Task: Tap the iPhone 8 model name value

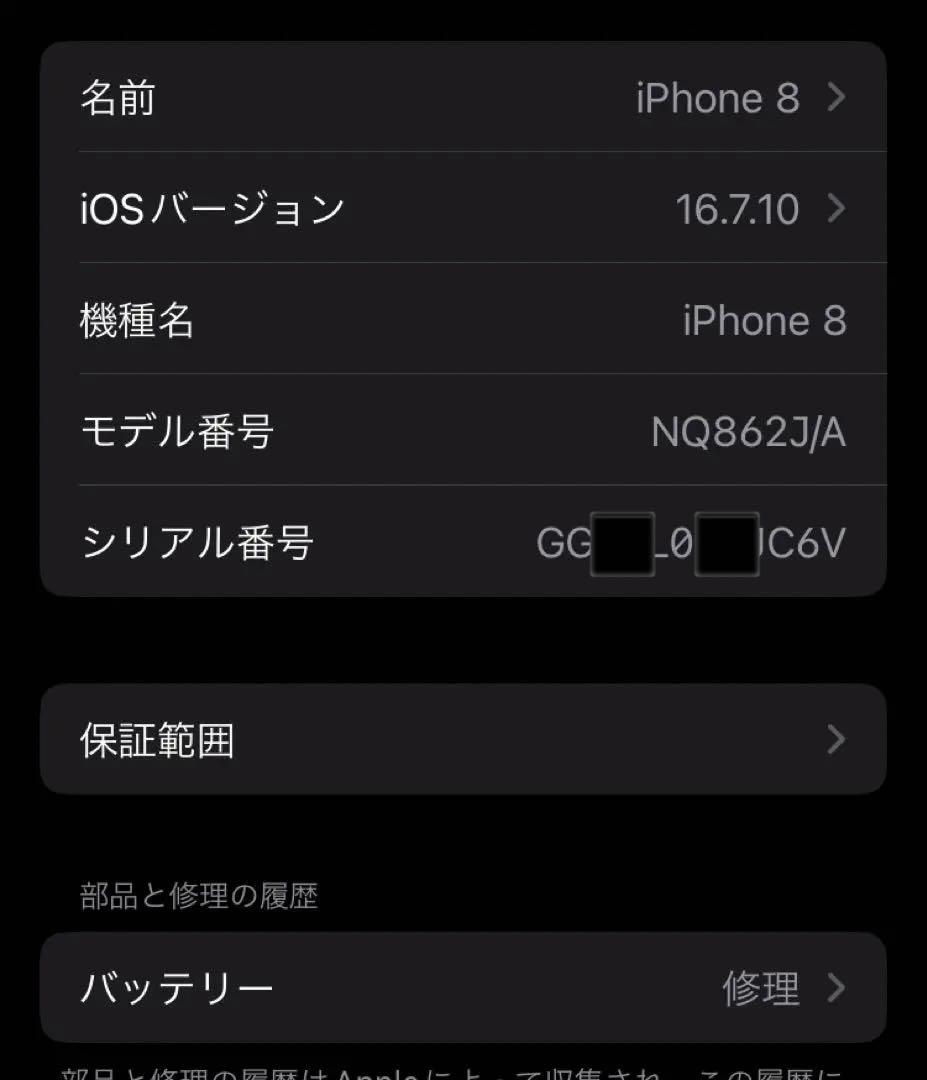Action: click(765, 321)
